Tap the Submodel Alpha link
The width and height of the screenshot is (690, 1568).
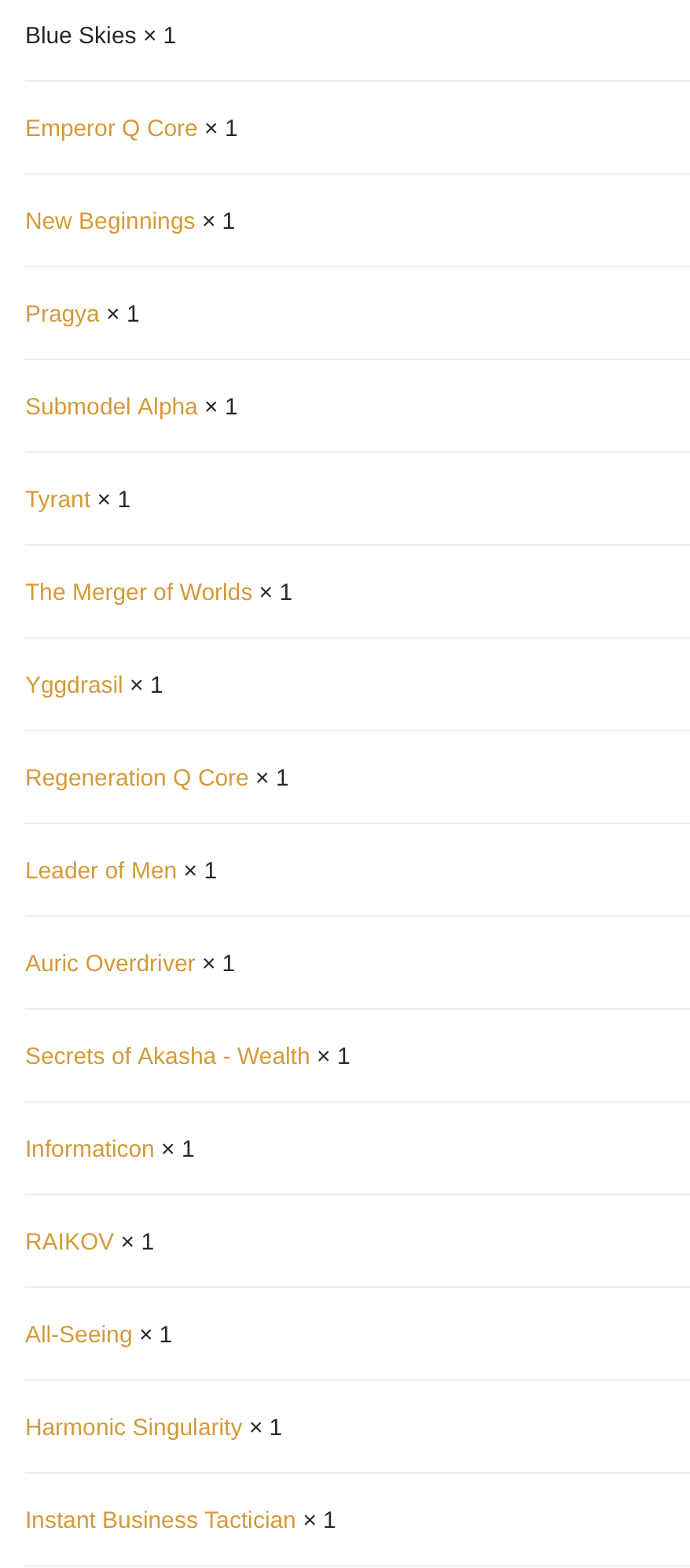(111, 407)
